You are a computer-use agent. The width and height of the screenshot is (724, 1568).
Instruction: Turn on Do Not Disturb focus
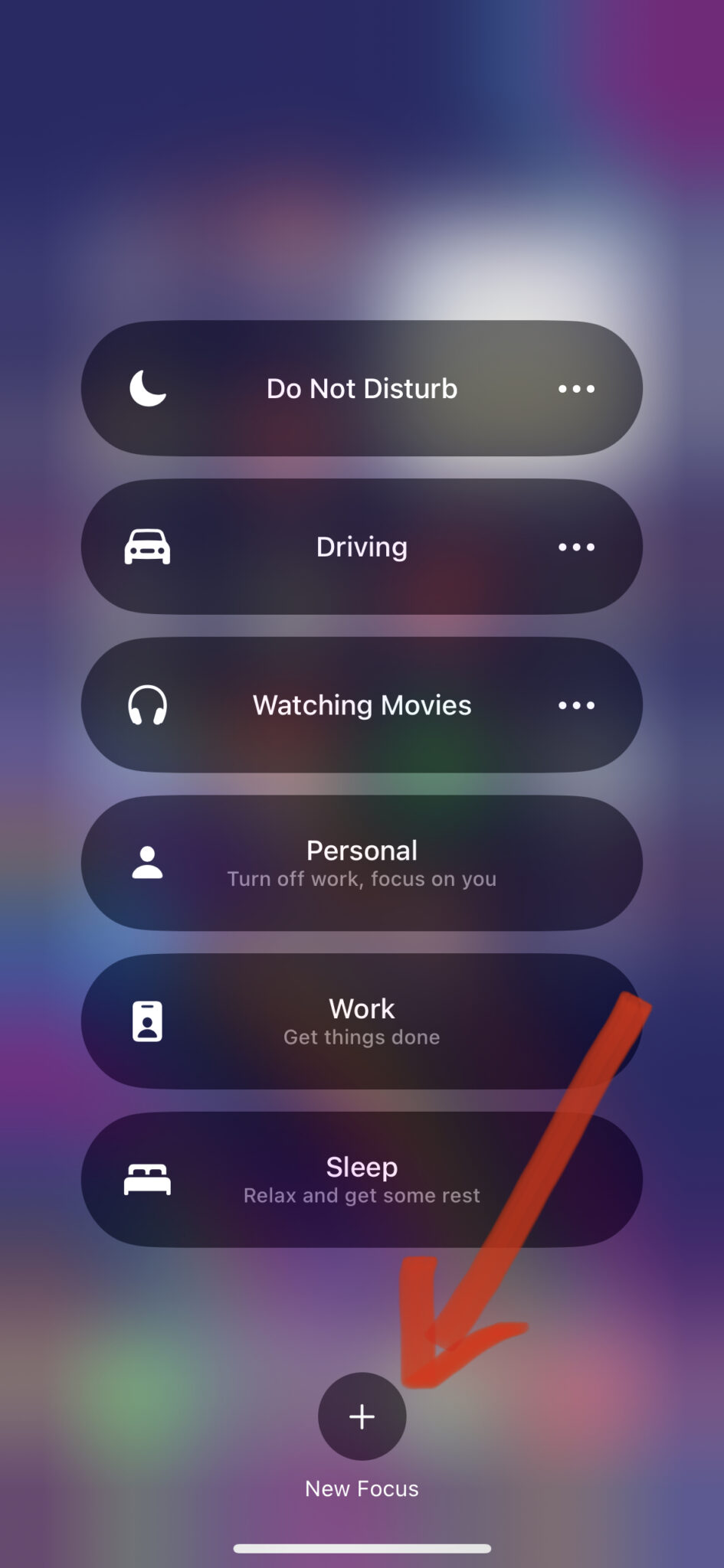pyautogui.click(x=362, y=388)
